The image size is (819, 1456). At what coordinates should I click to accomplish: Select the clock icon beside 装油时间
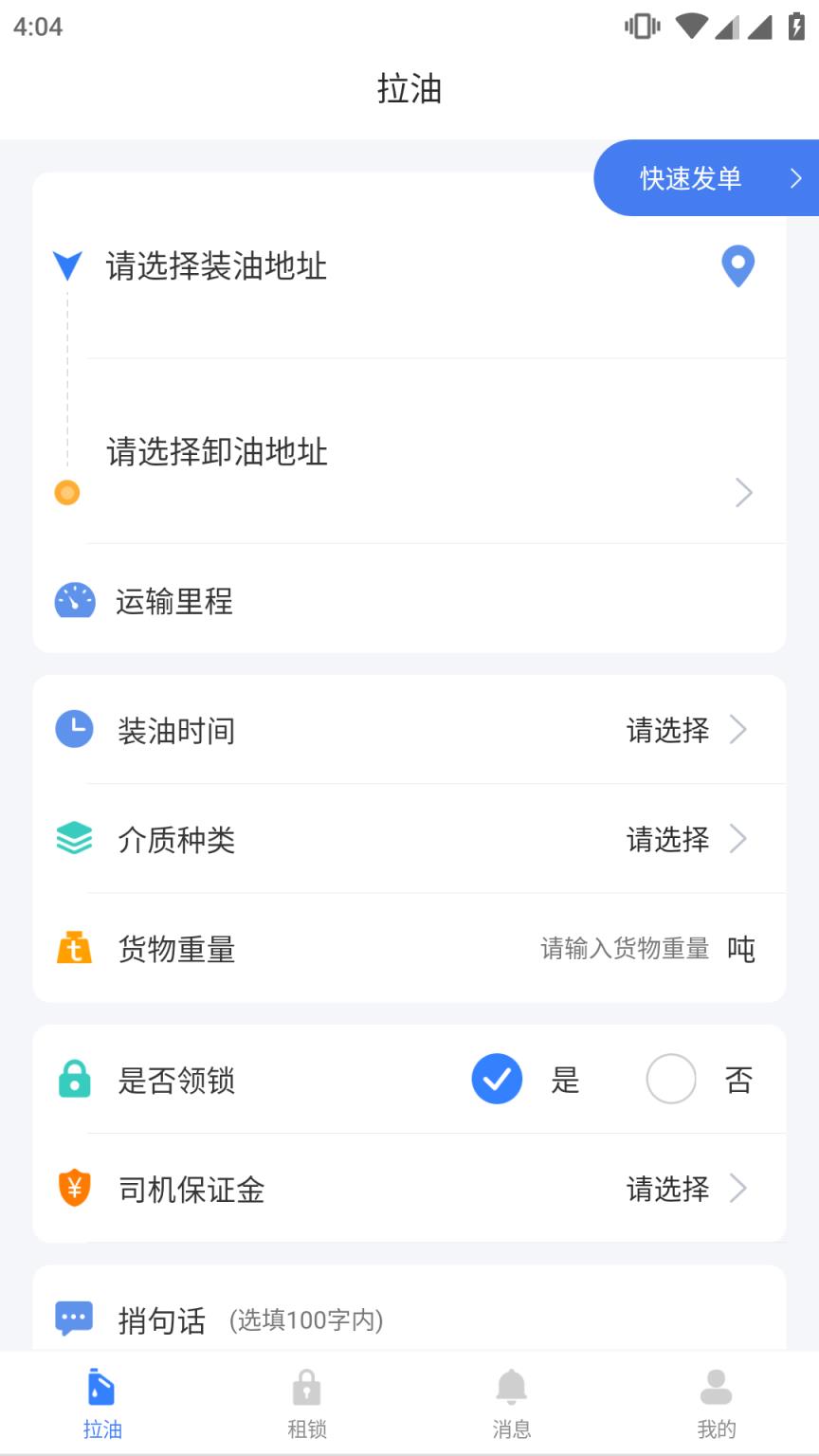[x=74, y=729]
